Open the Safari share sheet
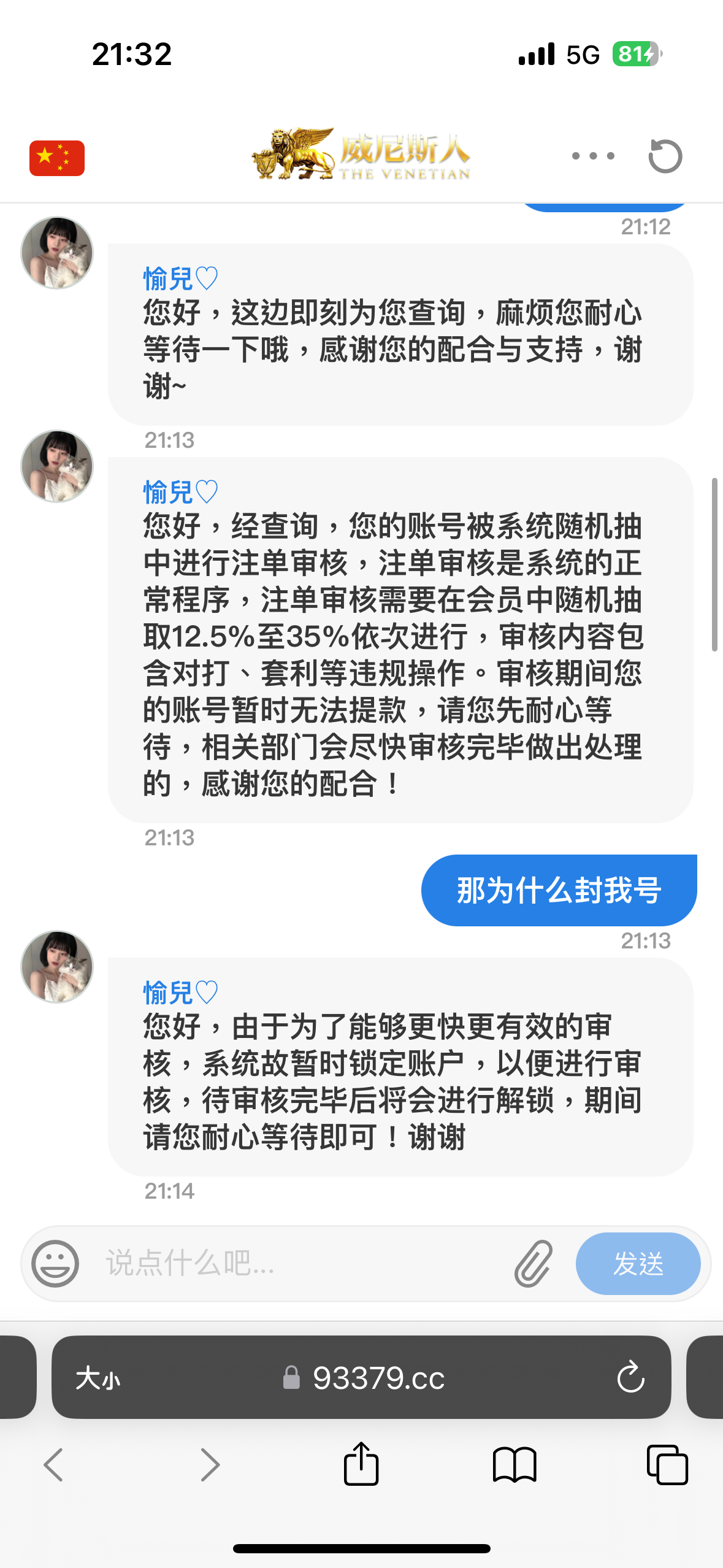Screen dimensions: 723x1568 361,1464
